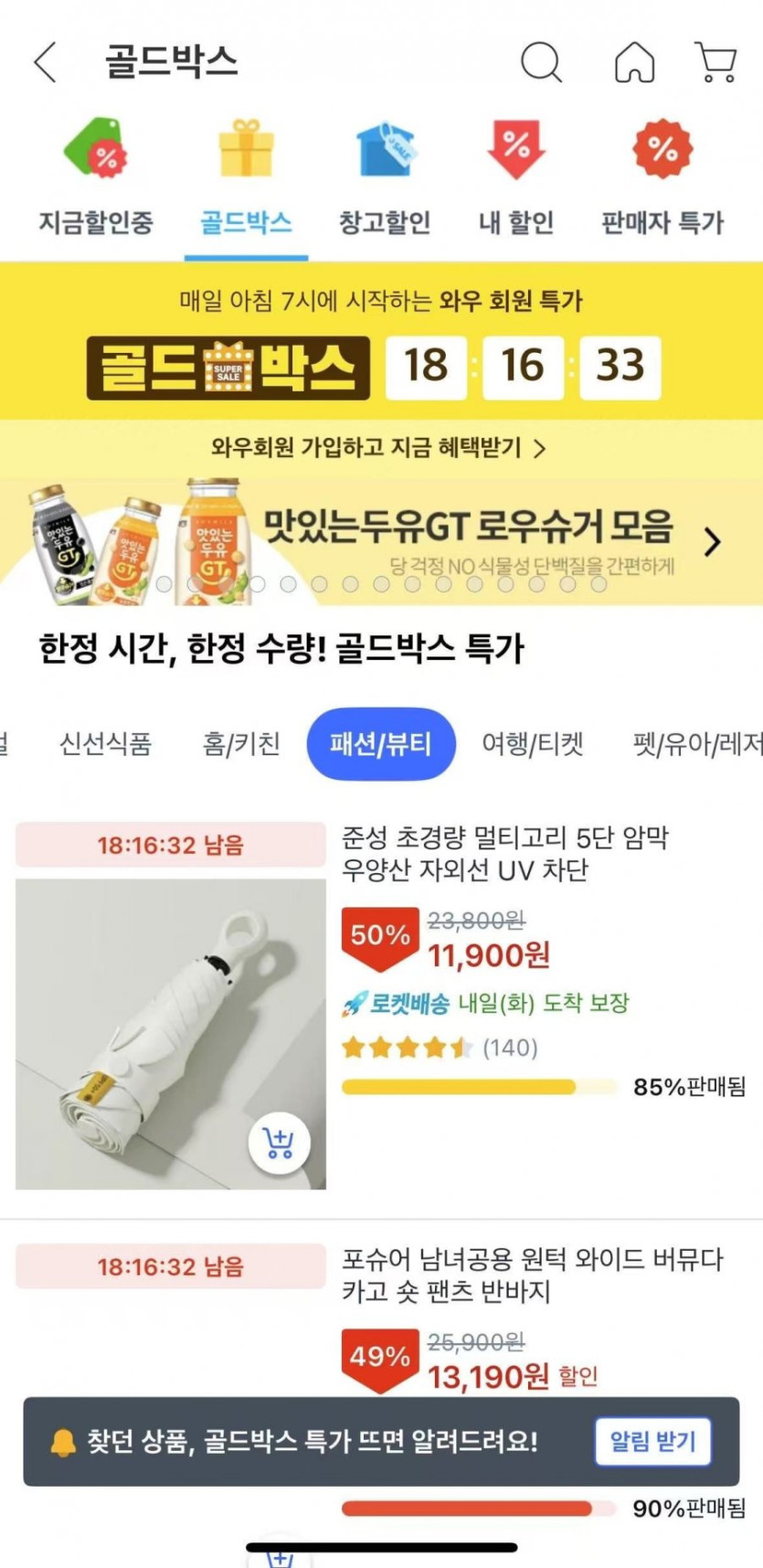Go to the home icon

[x=634, y=62]
